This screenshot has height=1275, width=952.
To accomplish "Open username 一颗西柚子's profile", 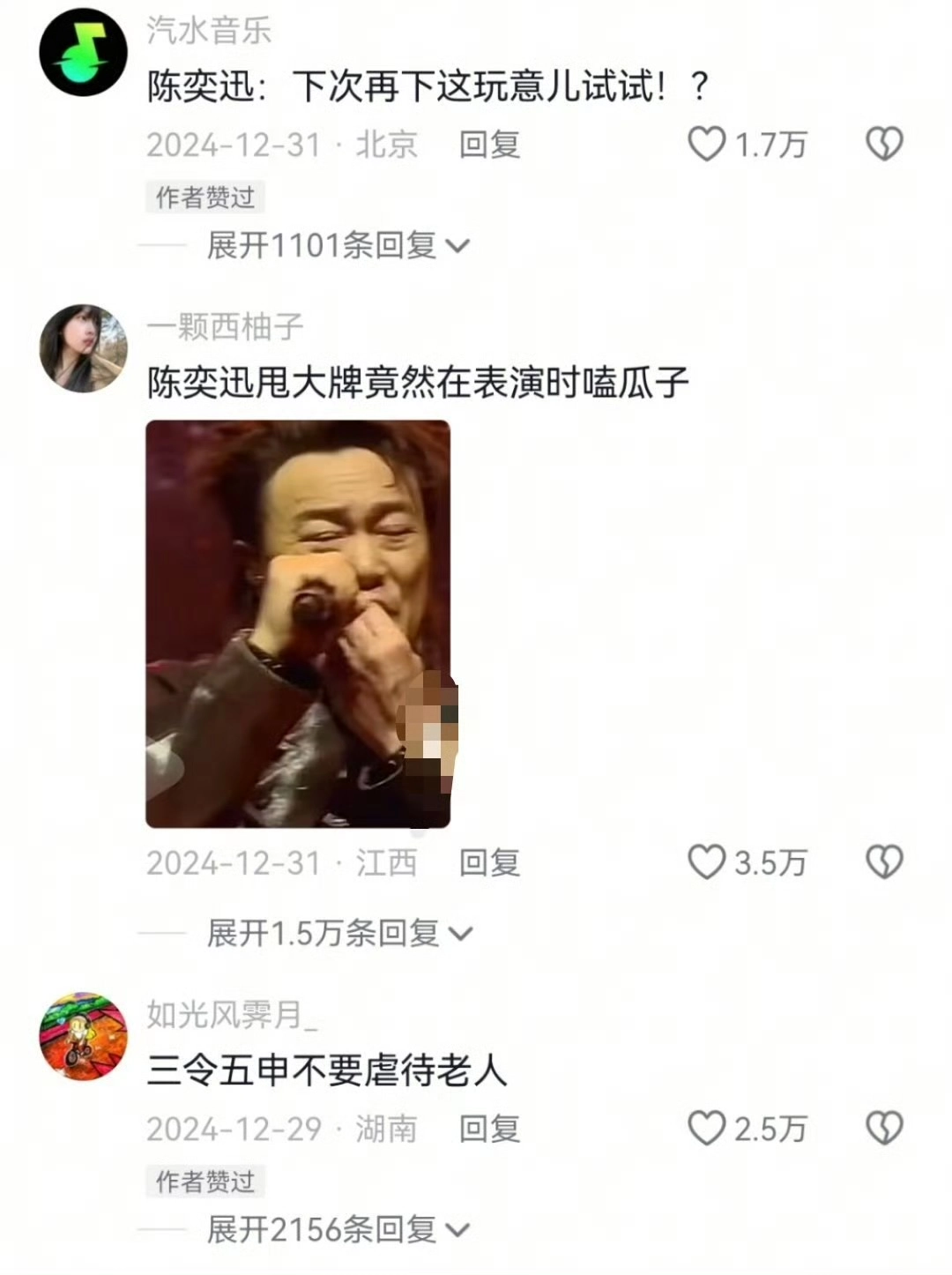I will click(226, 327).
